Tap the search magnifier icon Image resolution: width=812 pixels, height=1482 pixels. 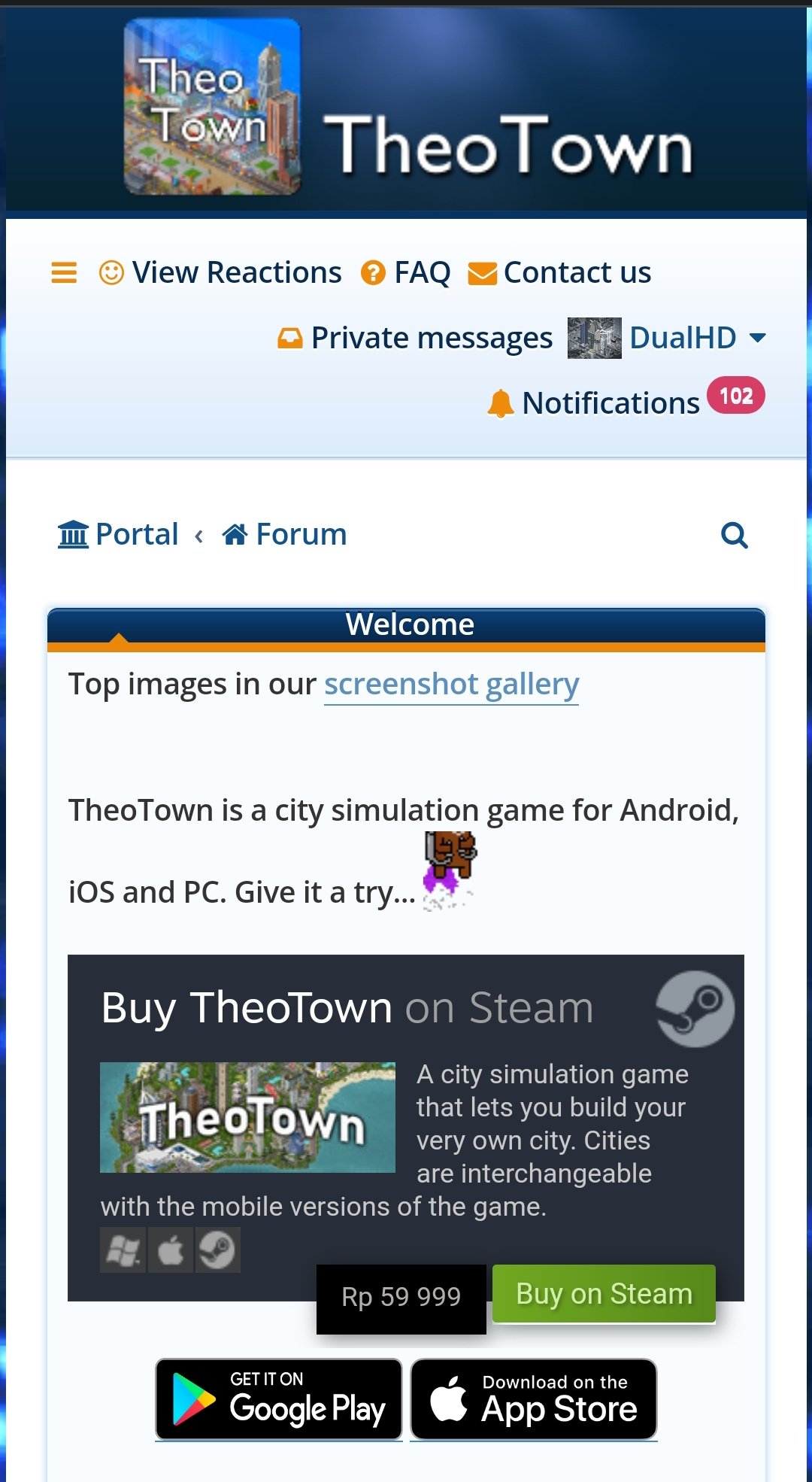735,535
